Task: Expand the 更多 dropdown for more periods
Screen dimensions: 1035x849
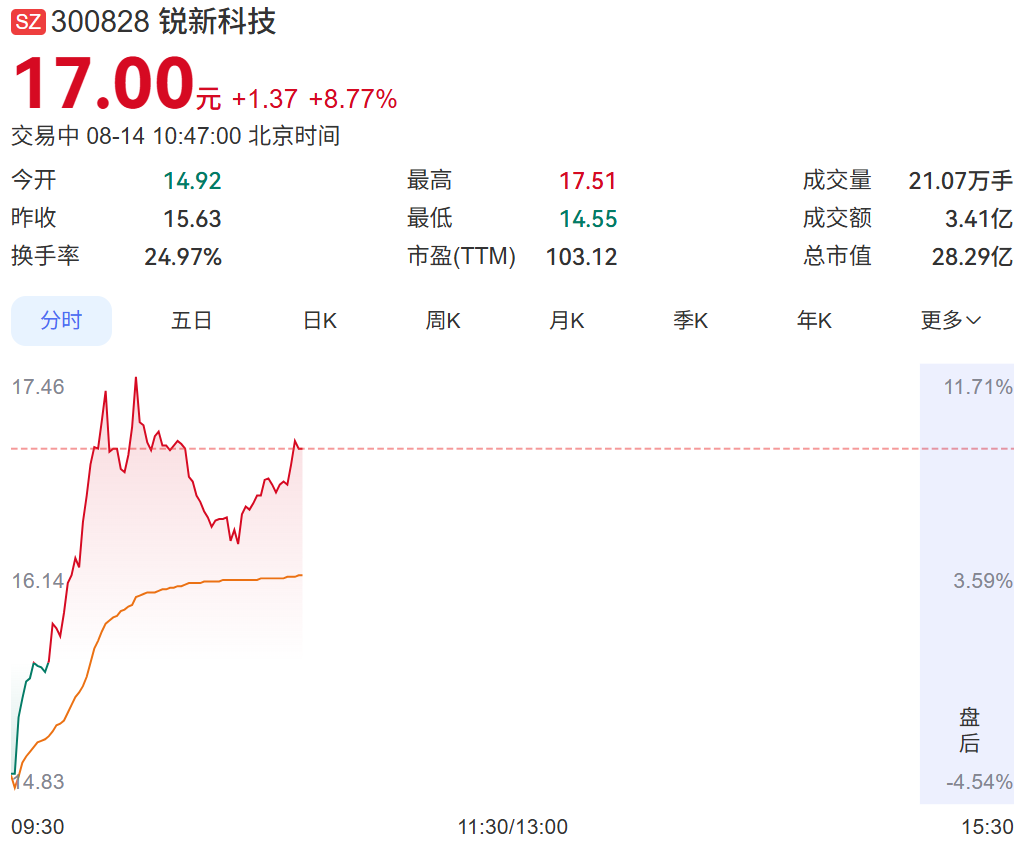Action: point(951,321)
